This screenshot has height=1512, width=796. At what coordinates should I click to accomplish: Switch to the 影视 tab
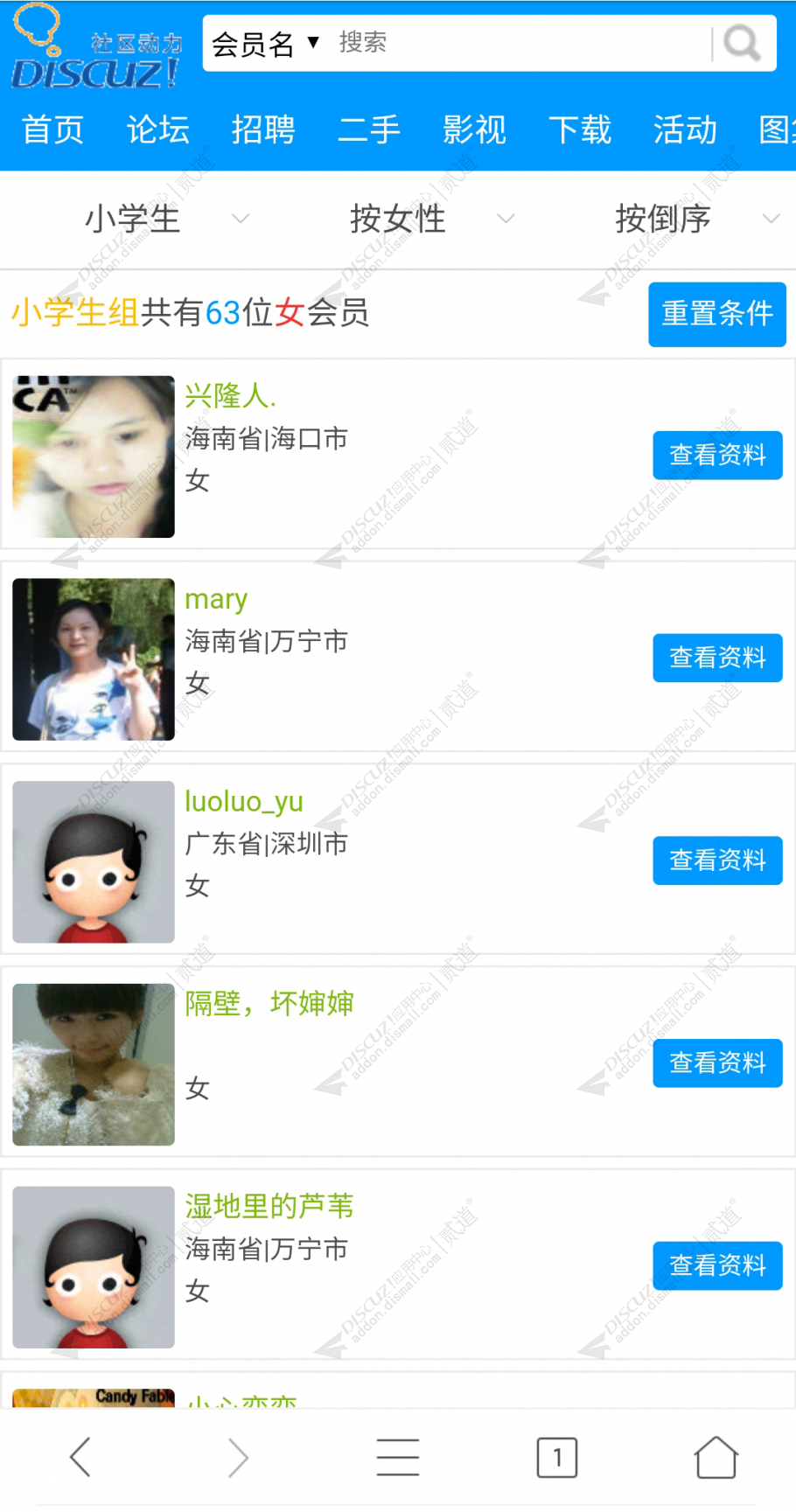click(474, 130)
